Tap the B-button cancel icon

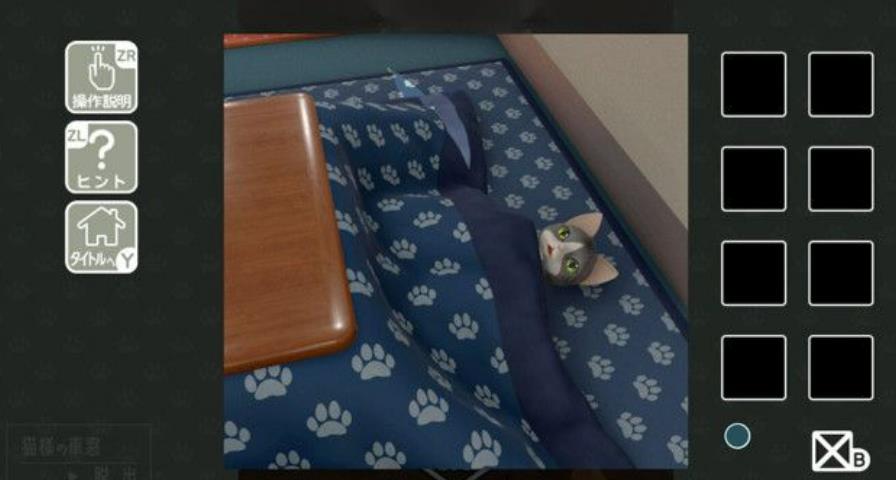pyautogui.click(x=838, y=452)
